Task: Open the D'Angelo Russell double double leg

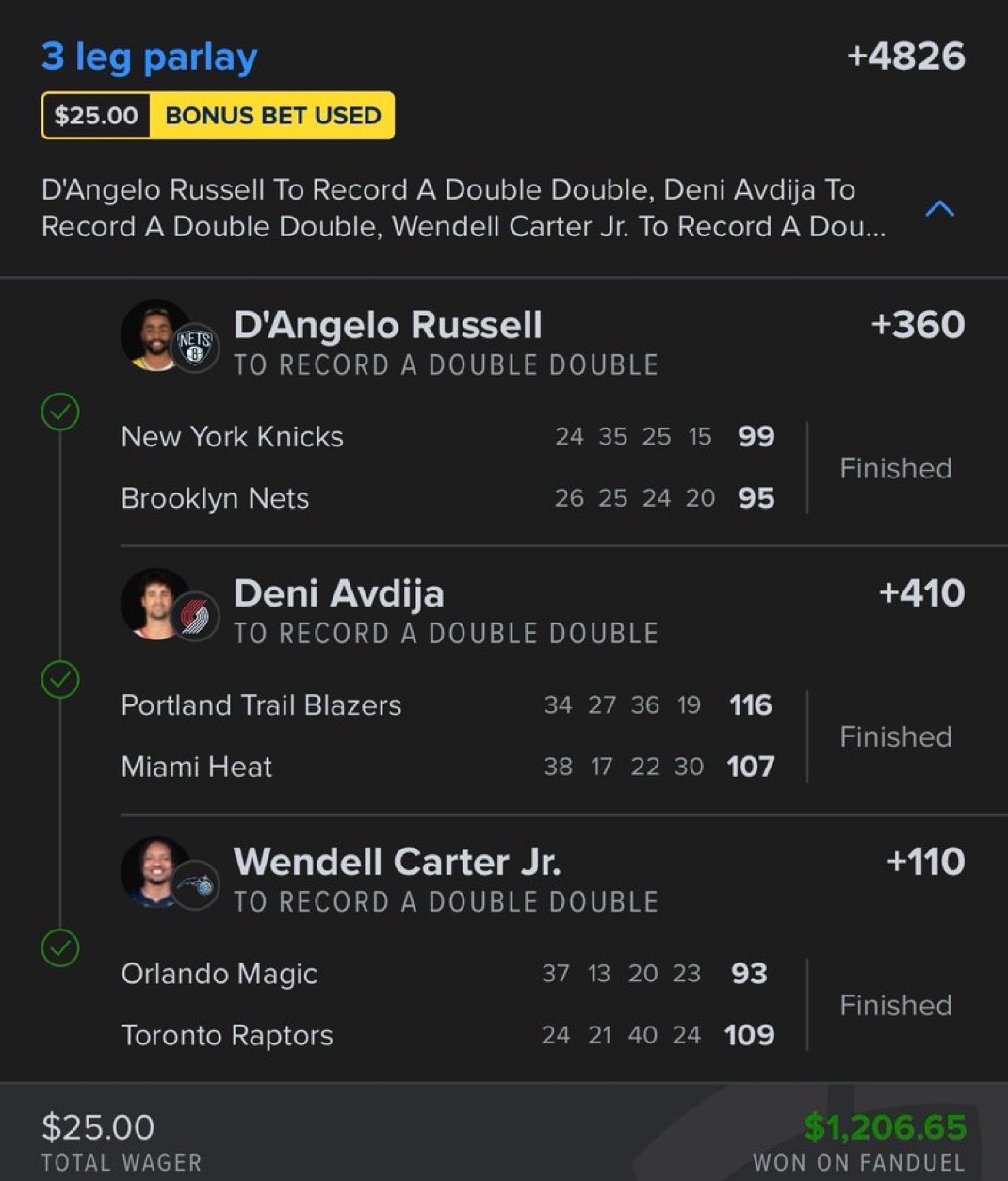Action: coord(387,326)
